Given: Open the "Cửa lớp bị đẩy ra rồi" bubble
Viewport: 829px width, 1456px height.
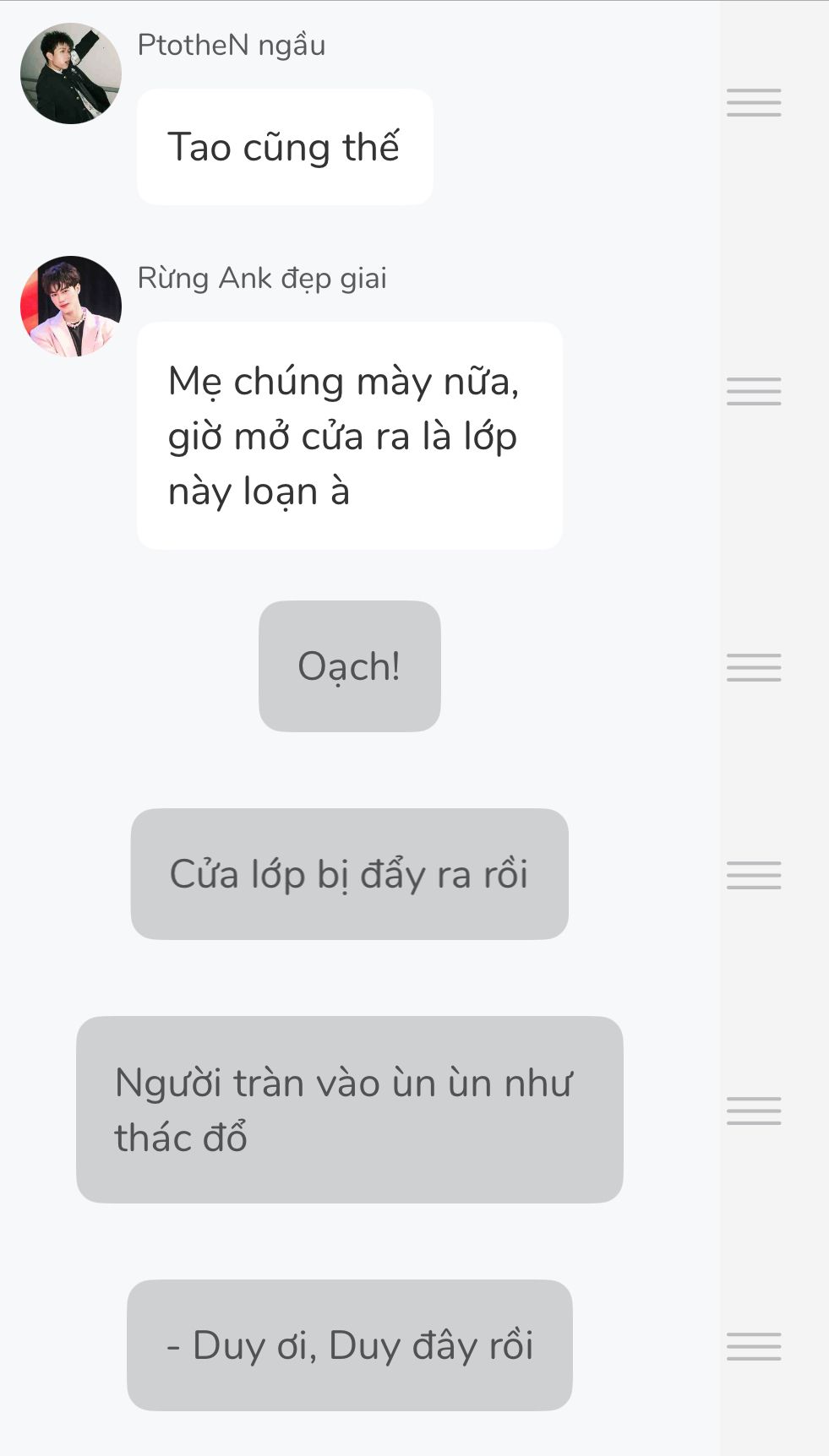Looking at the screenshot, I should click(349, 874).
